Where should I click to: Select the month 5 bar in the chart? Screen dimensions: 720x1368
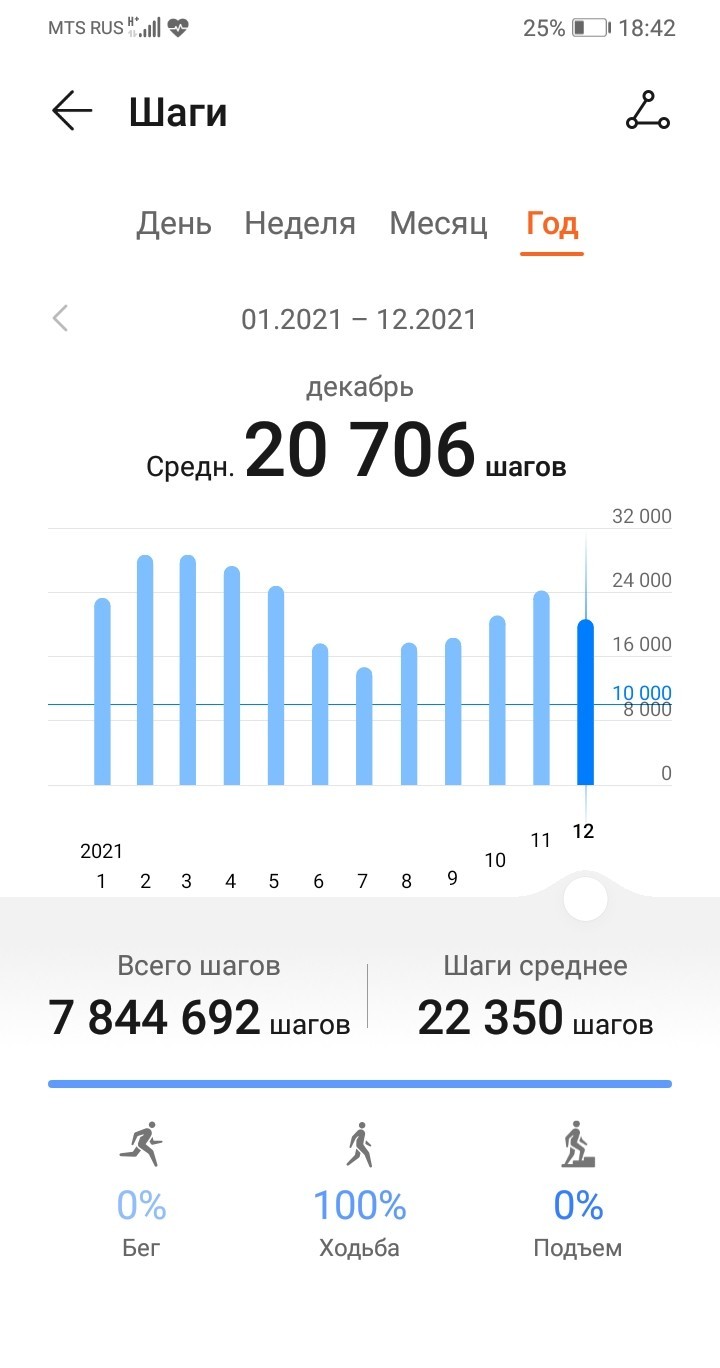[x=276, y=686]
